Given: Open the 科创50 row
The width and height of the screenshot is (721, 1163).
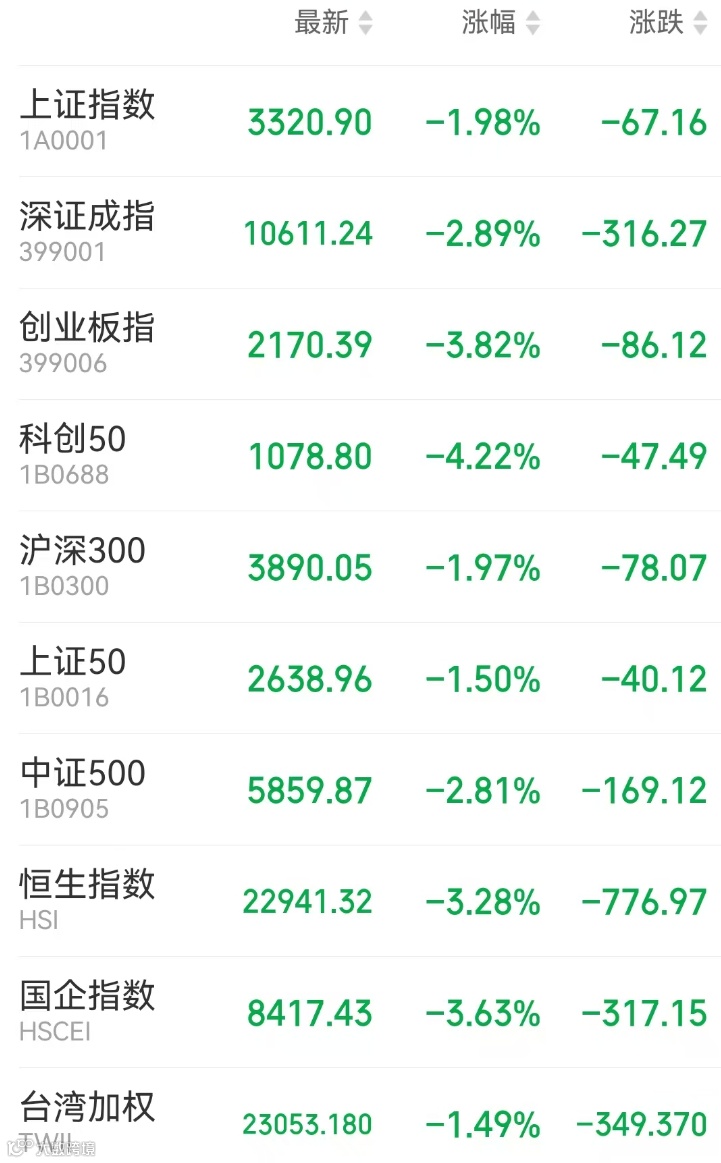Looking at the screenshot, I should tap(369, 455).
